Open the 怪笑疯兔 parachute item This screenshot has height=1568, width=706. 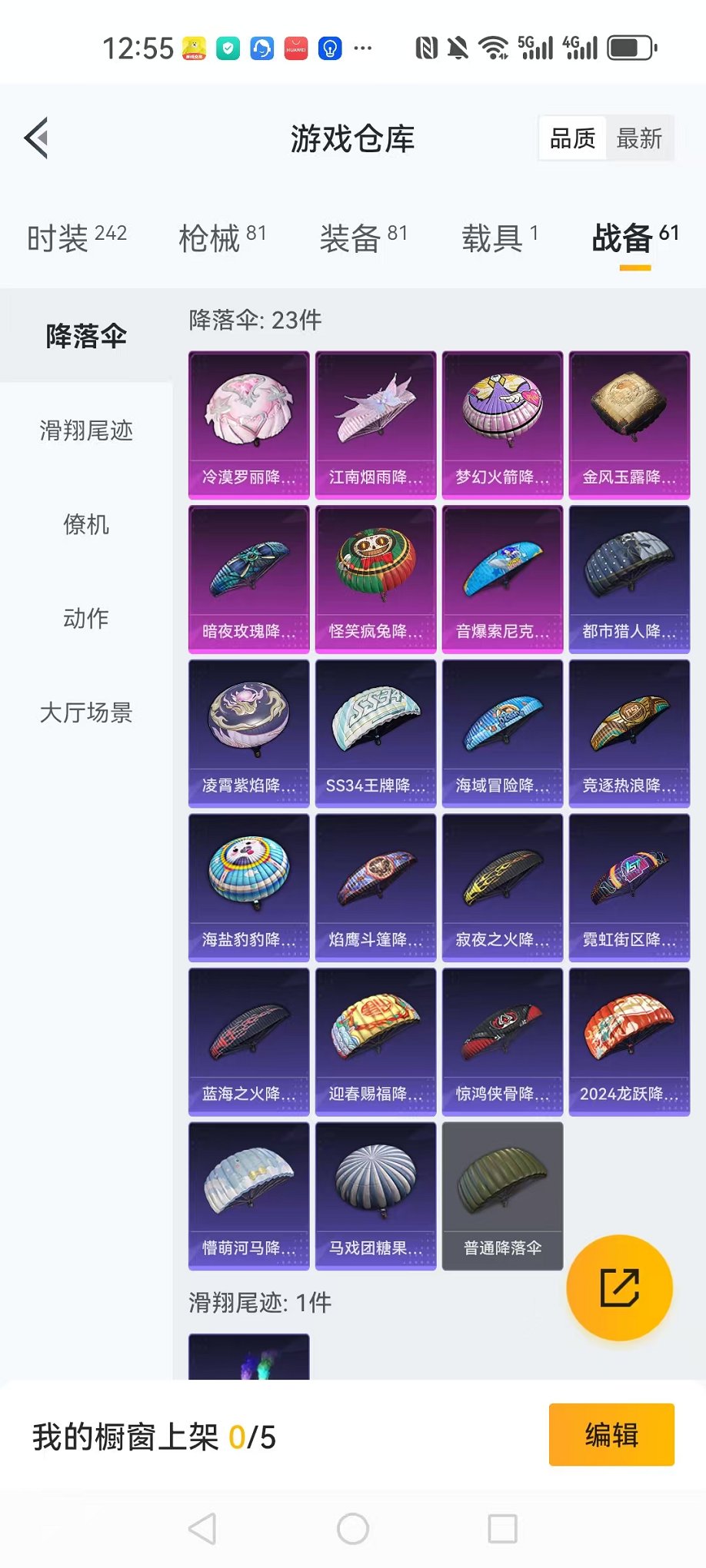point(375,580)
